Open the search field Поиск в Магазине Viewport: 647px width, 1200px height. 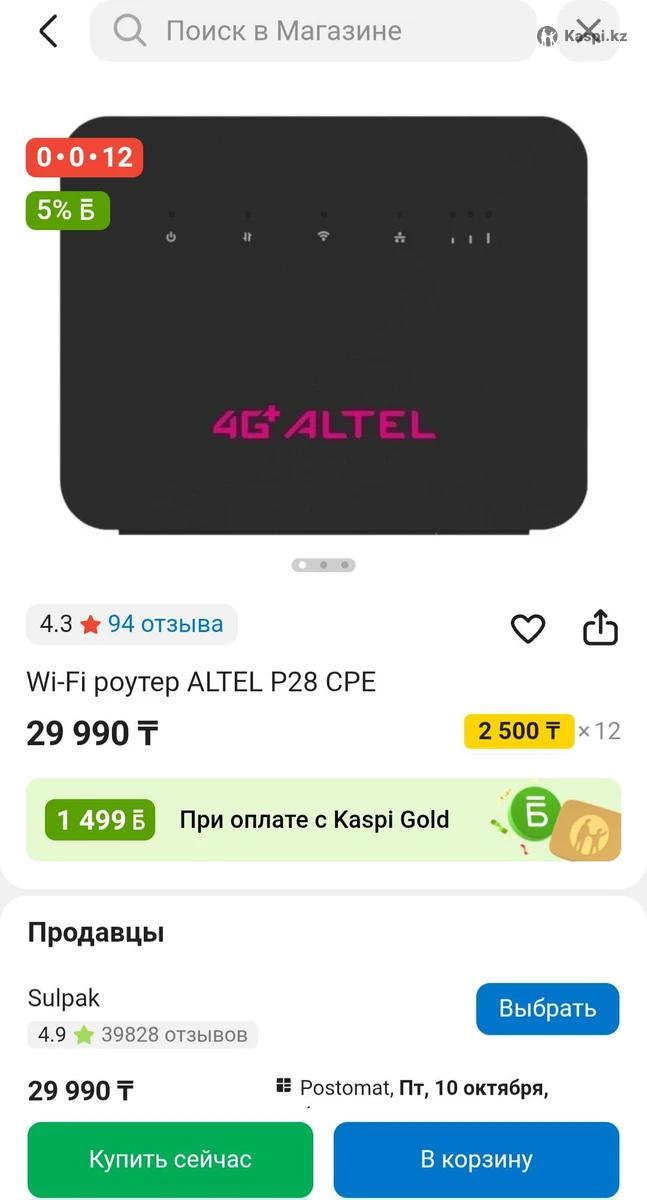tap(312, 31)
